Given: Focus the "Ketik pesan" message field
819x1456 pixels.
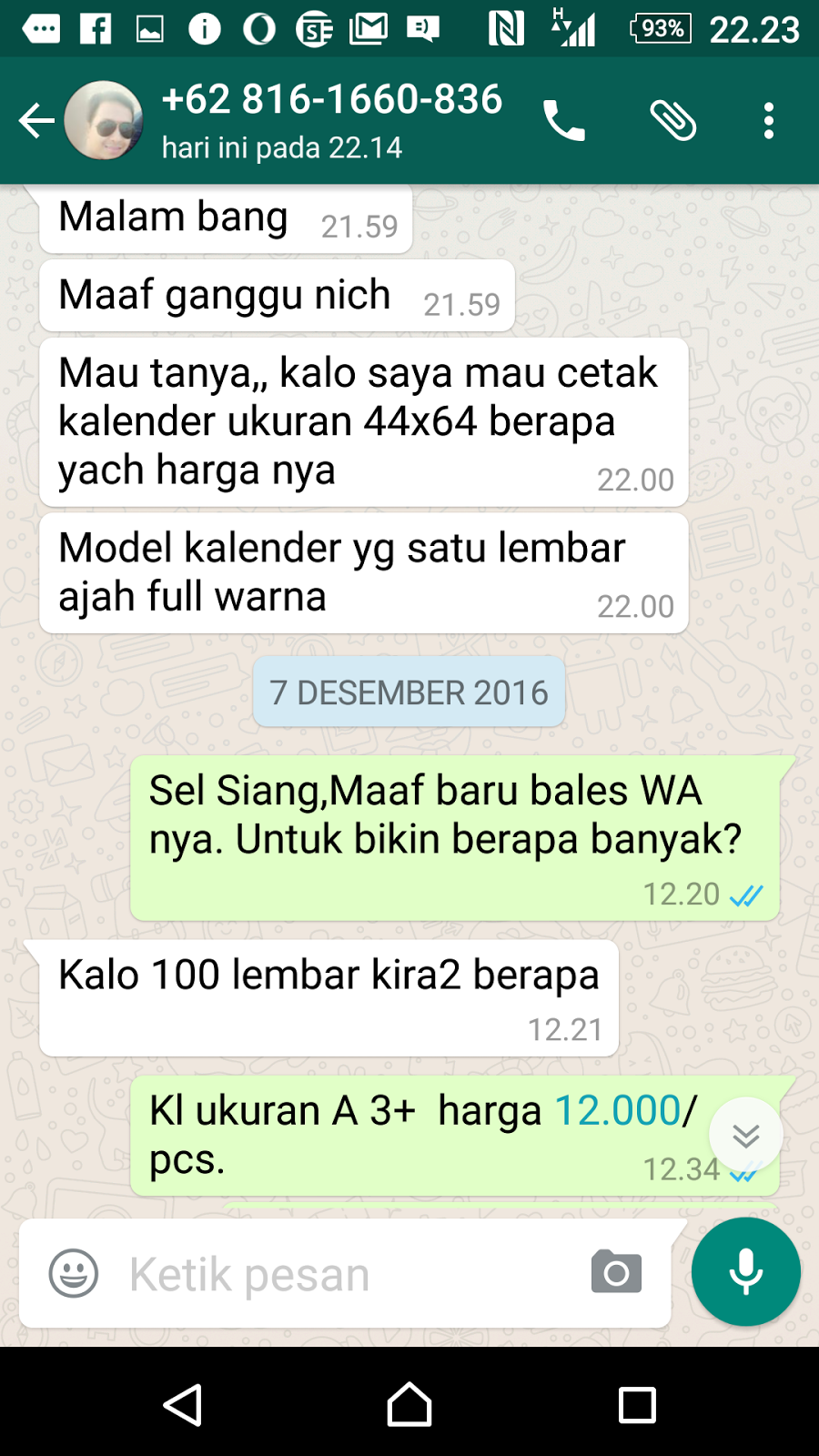Looking at the screenshot, I should tap(346, 1274).
